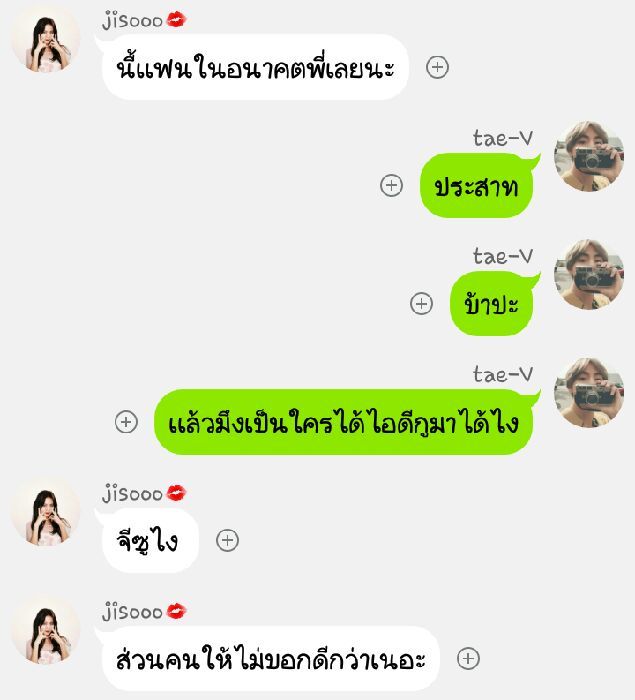This screenshot has height=700, width=635.
Task: Tap plus icon next to "จีซูไง" bubble
Action: (x=228, y=540)
